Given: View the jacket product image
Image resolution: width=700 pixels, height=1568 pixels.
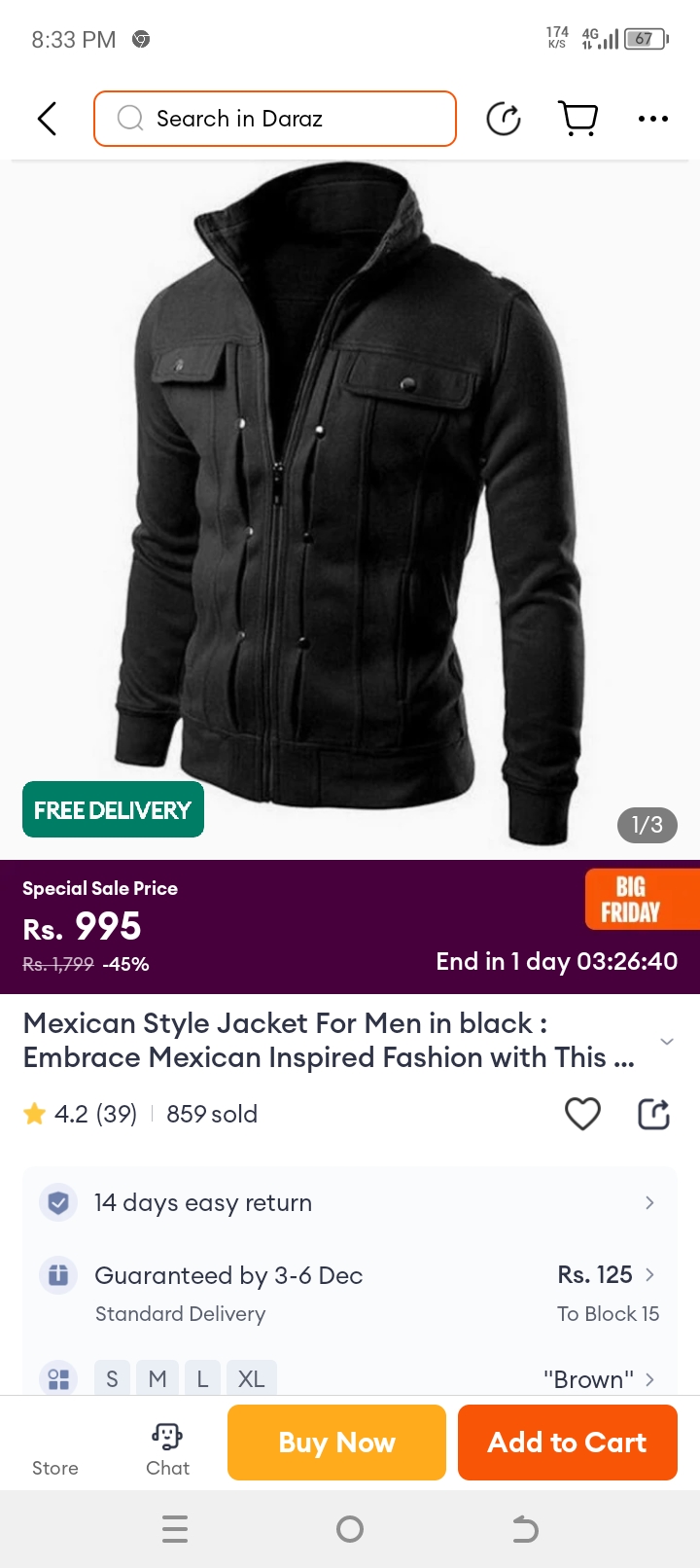Looking at the screenshot, I should click(x=350, y=506).
